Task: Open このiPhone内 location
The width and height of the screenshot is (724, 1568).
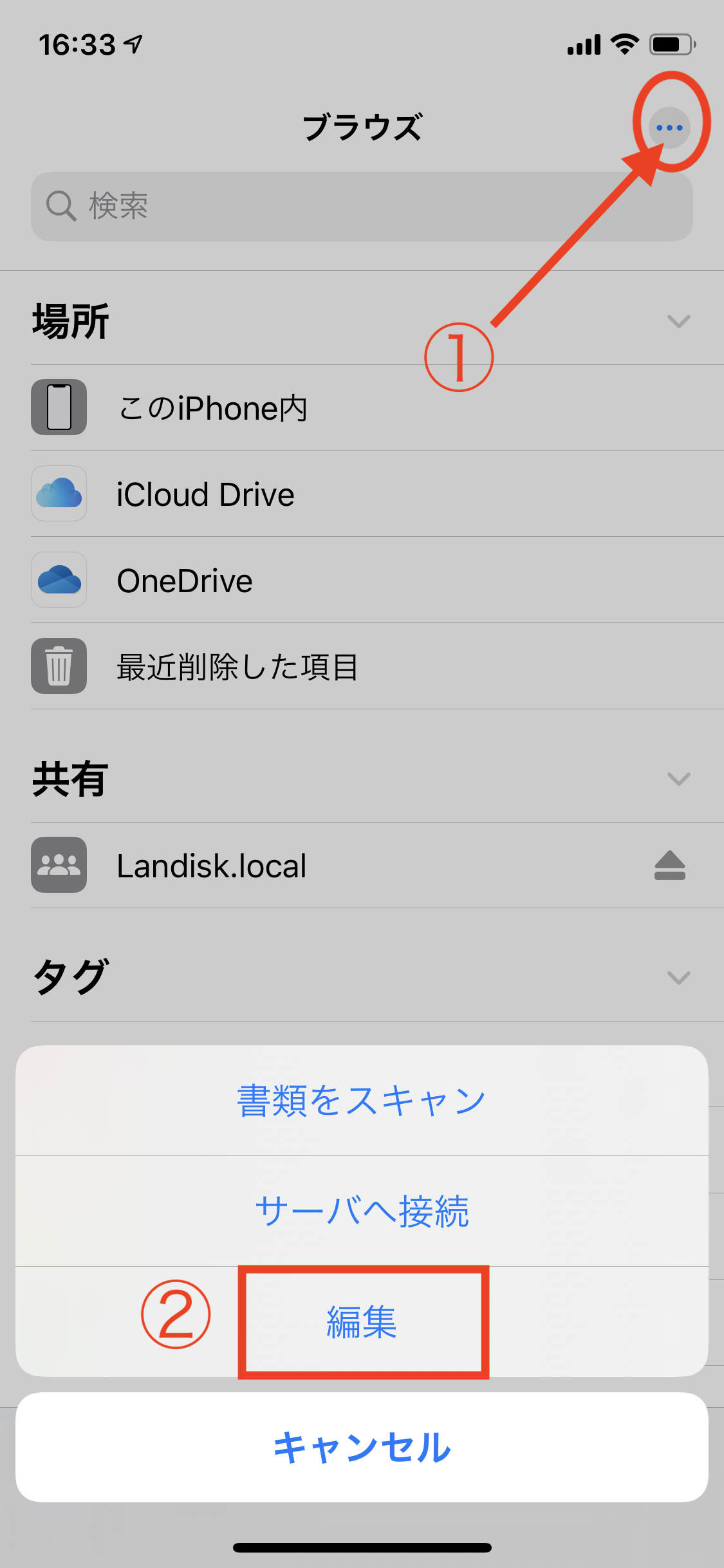Action: click(212, 408)
